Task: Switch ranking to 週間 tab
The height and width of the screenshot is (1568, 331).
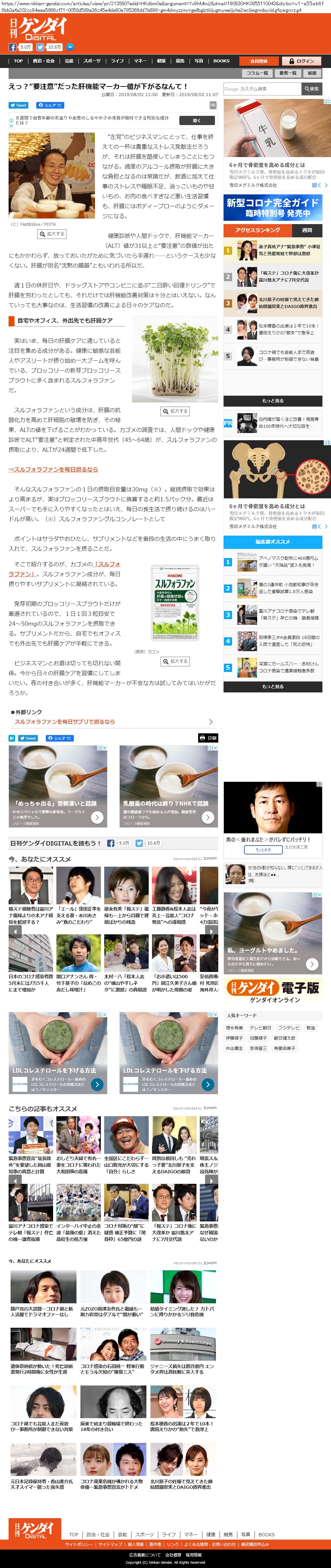Action: pyautogui.click(x=307, y=230)
